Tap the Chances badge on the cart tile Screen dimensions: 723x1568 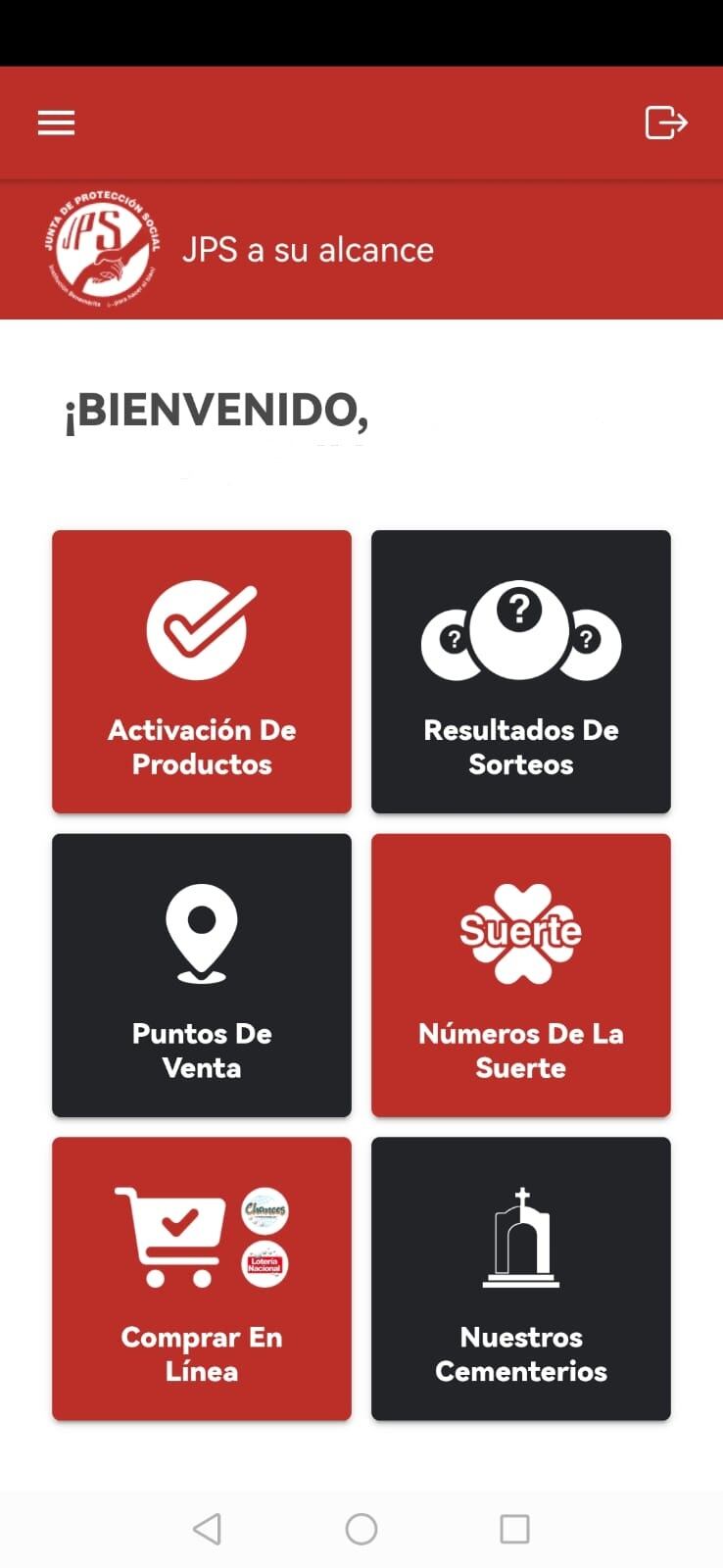pyautogui.click(x=265, y=1212)
